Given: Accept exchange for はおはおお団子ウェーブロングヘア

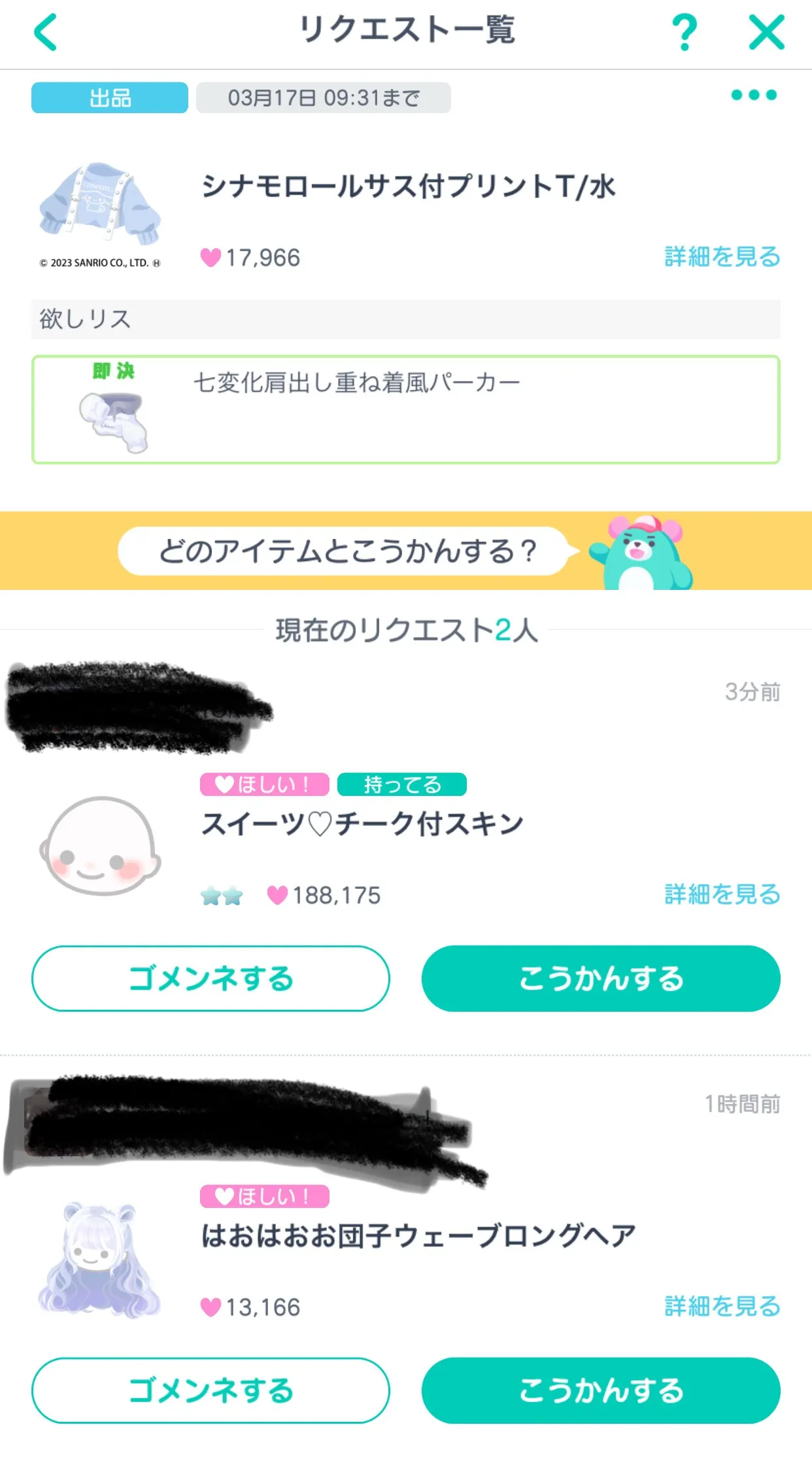Looking at the screenshot, I should click(x=601, y=1390).
